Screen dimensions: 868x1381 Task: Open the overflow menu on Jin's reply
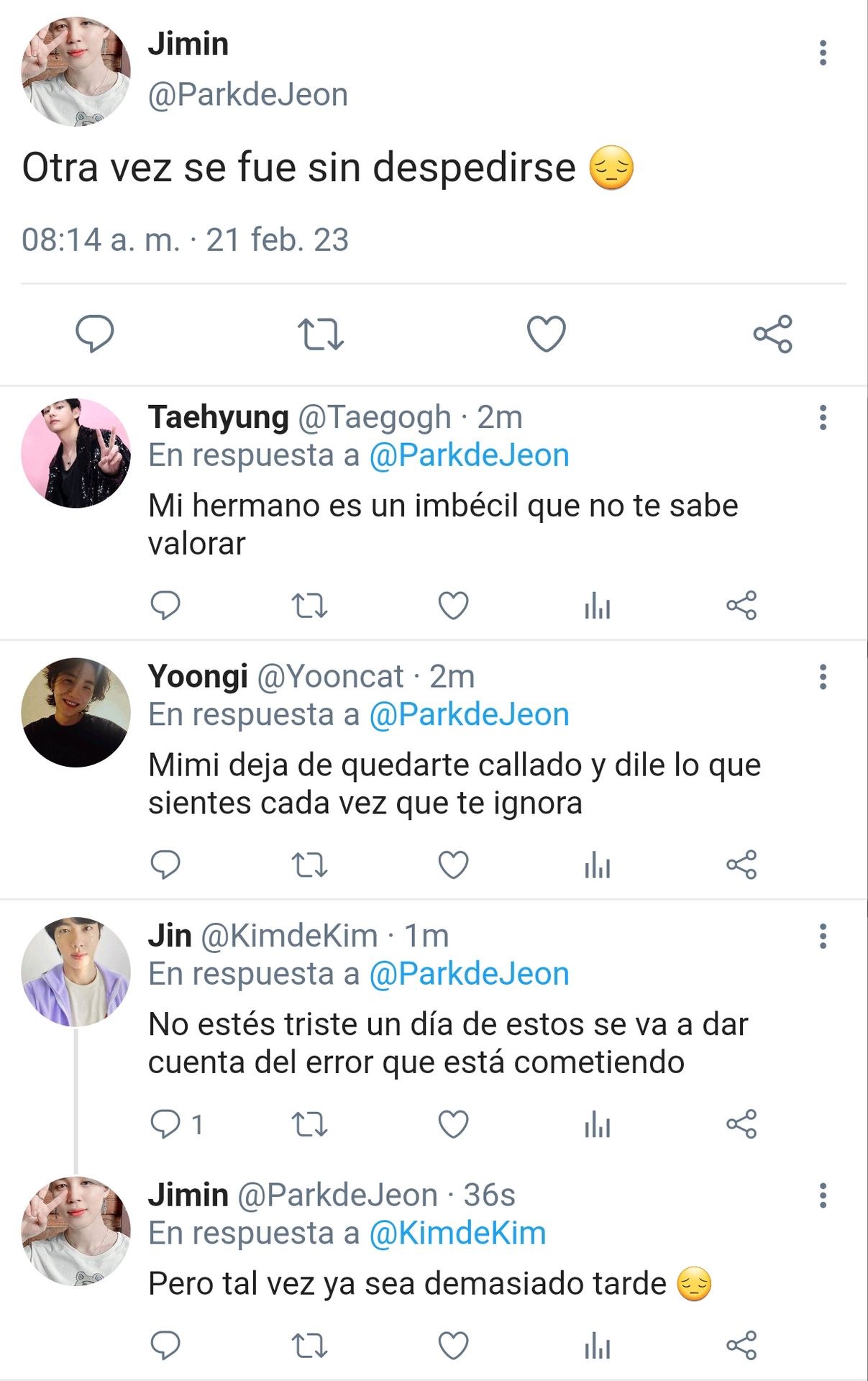(x=823, y=936)
